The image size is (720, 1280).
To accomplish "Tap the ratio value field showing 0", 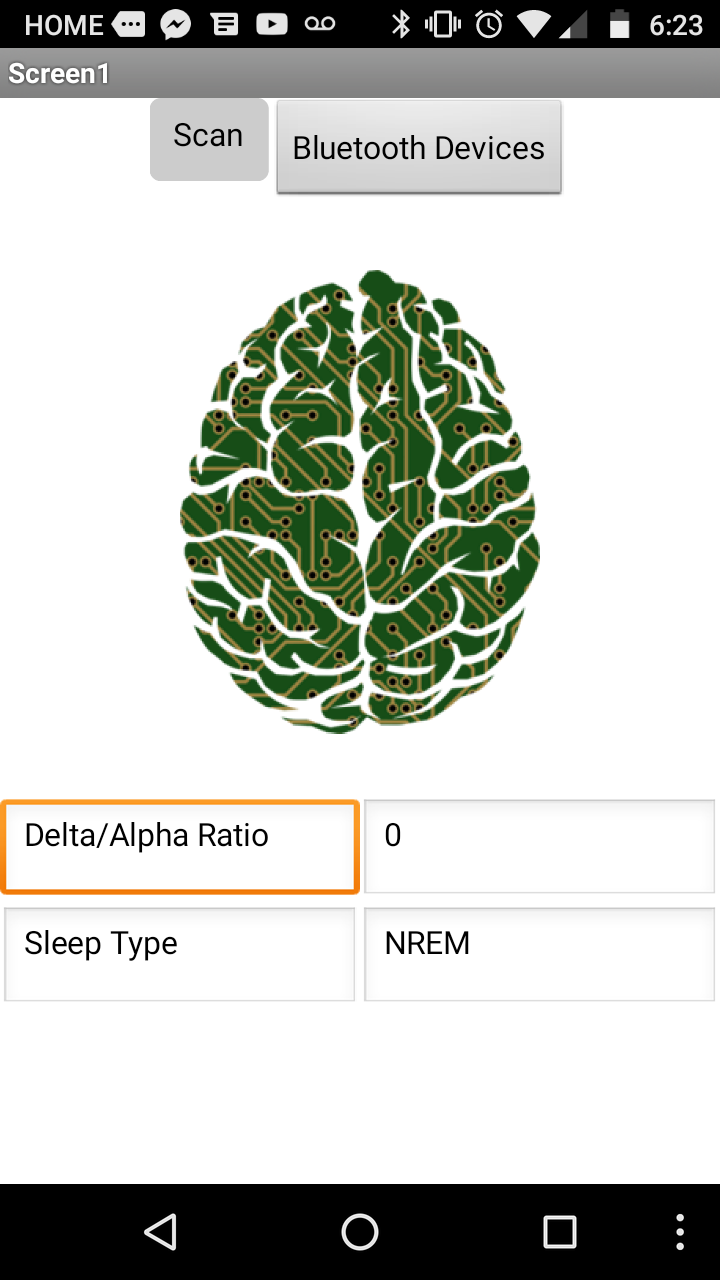I will [539, 846].
